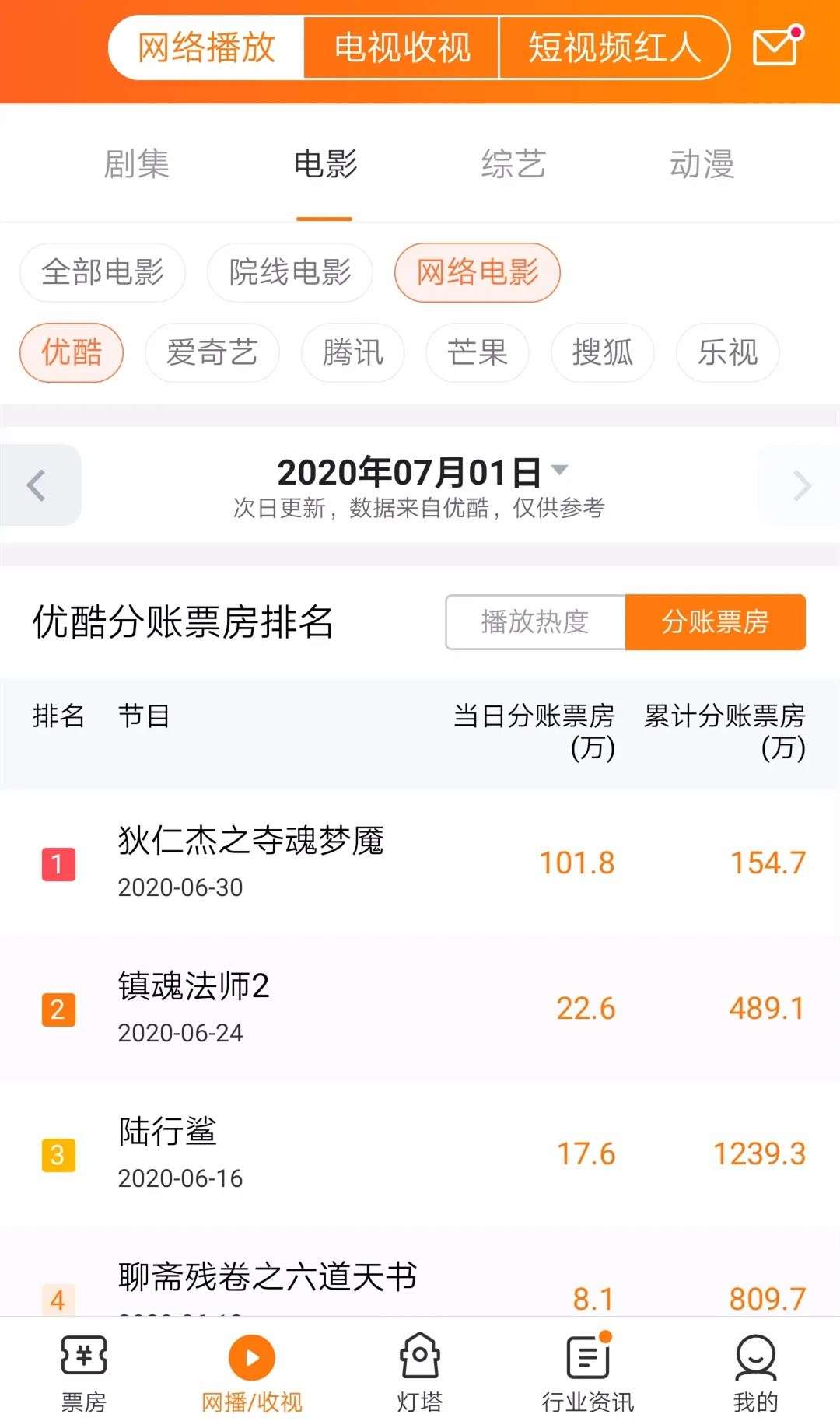Expand the 2020年07月01日 date picker
Image resolution: width=840 pixels, height=1421 pixels.
(x=420, y=472)
